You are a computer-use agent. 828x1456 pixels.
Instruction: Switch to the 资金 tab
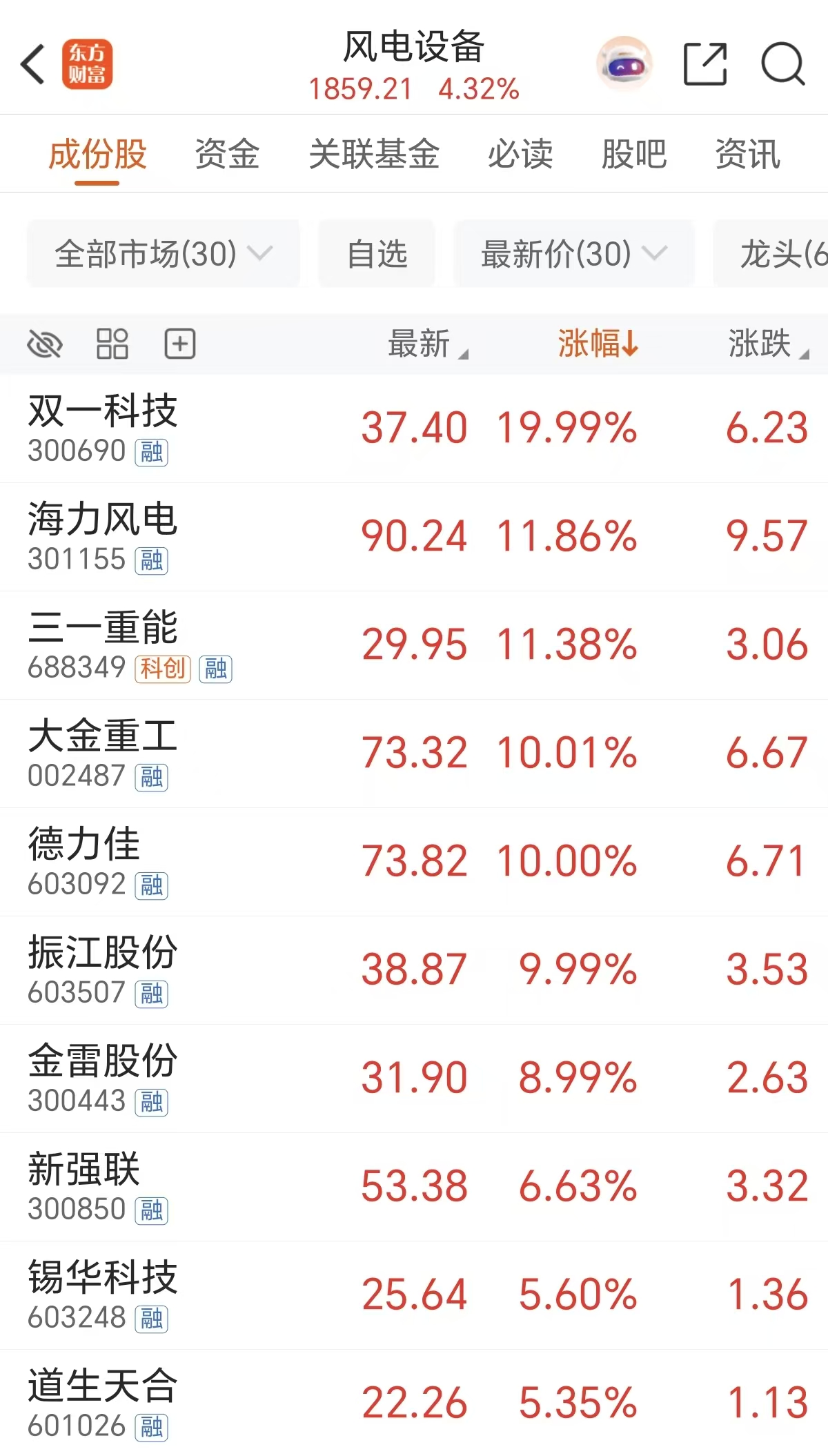pos(227,153)
